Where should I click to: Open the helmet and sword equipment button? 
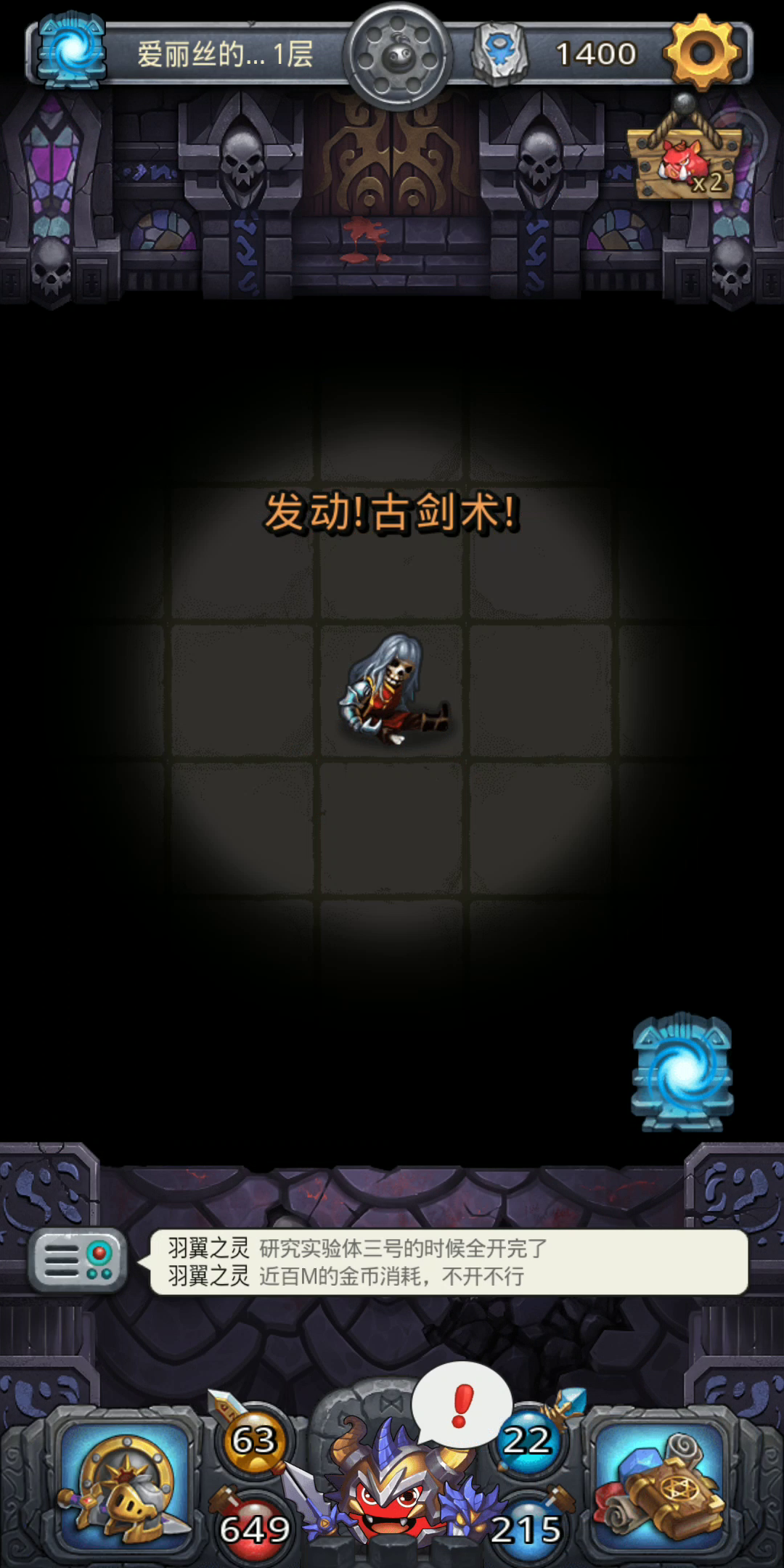coord(125,1483)
